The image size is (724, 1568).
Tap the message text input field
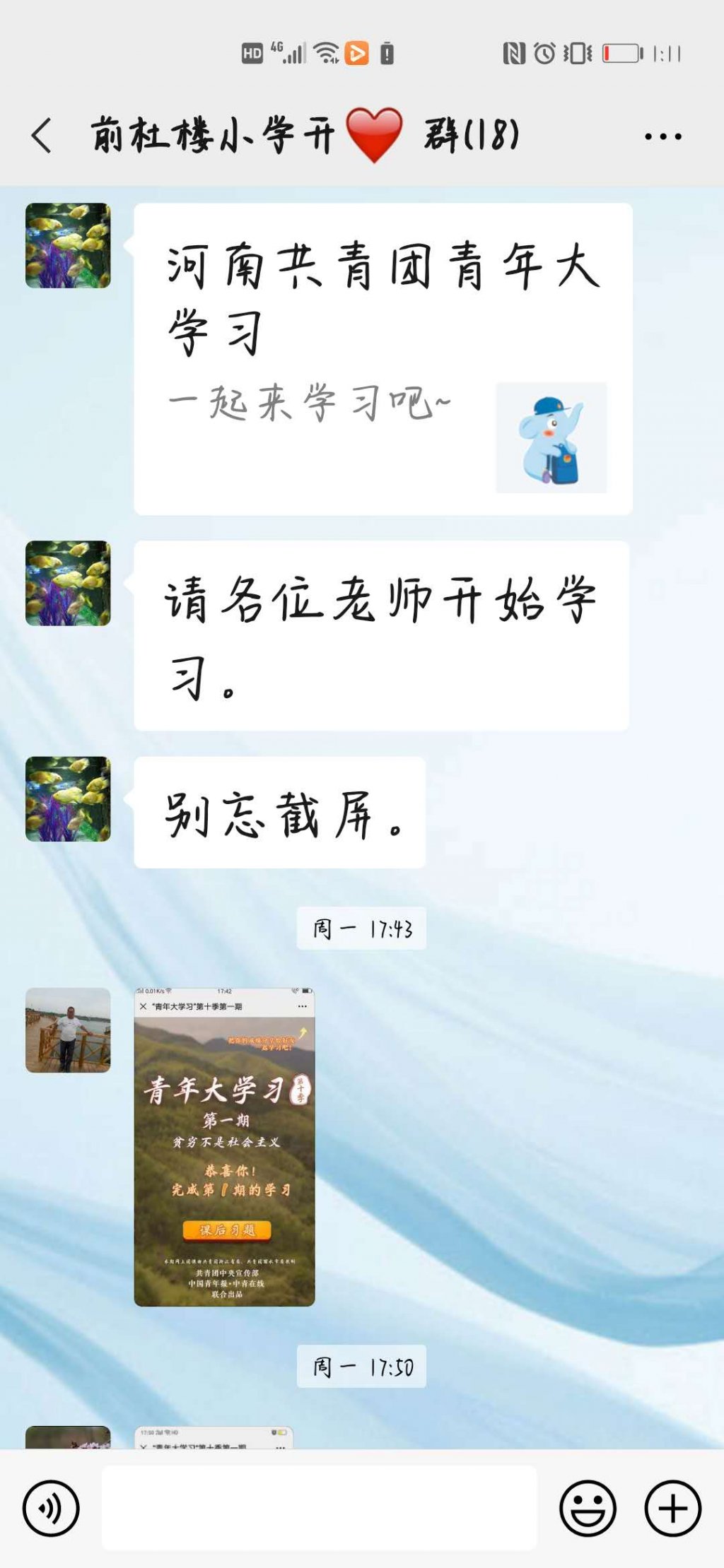coord(319,1507)
